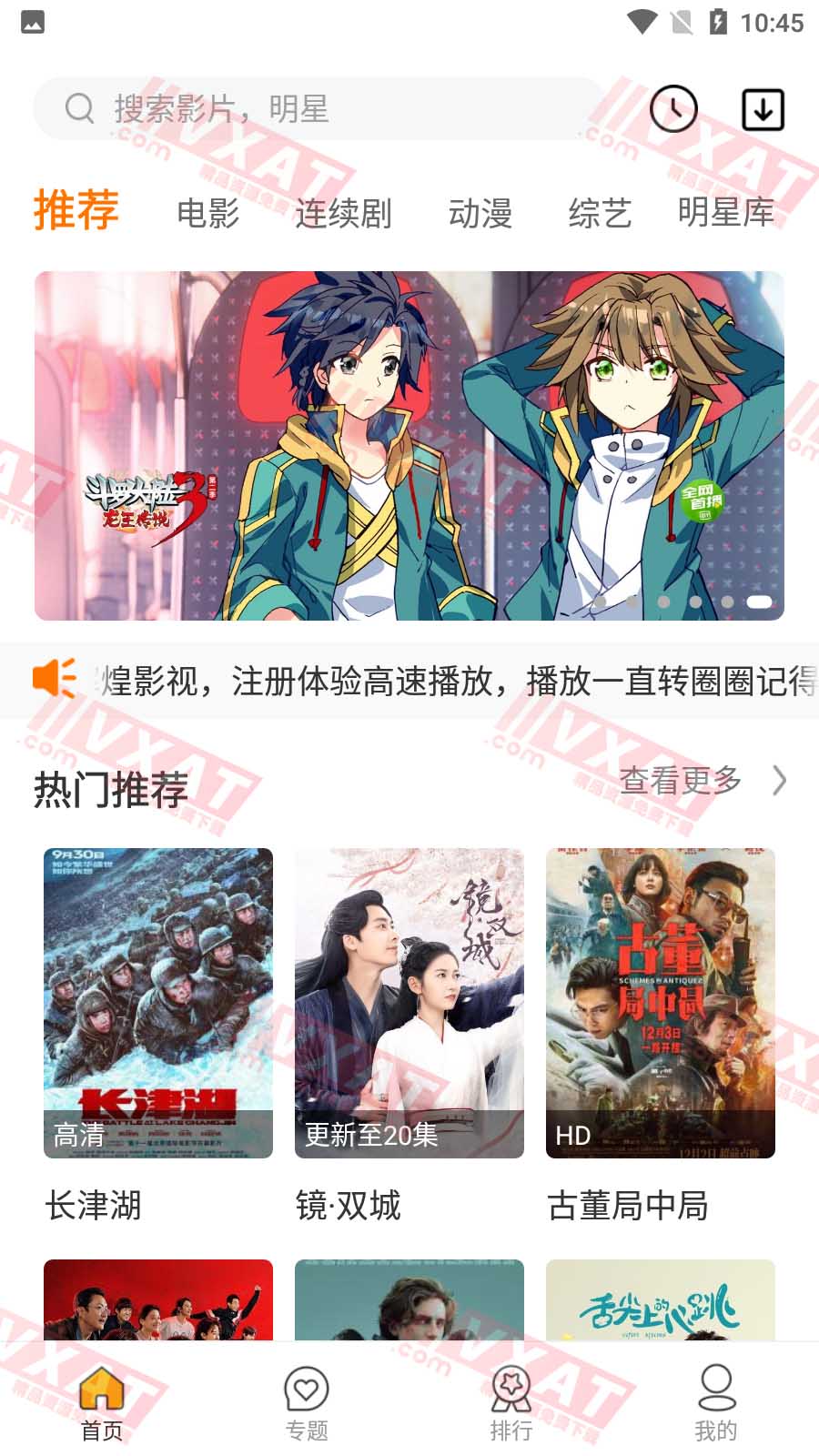Click the download manager icon
This screenshot has height=1456, width=819.
pyautogui.click(x=763, y=108)
